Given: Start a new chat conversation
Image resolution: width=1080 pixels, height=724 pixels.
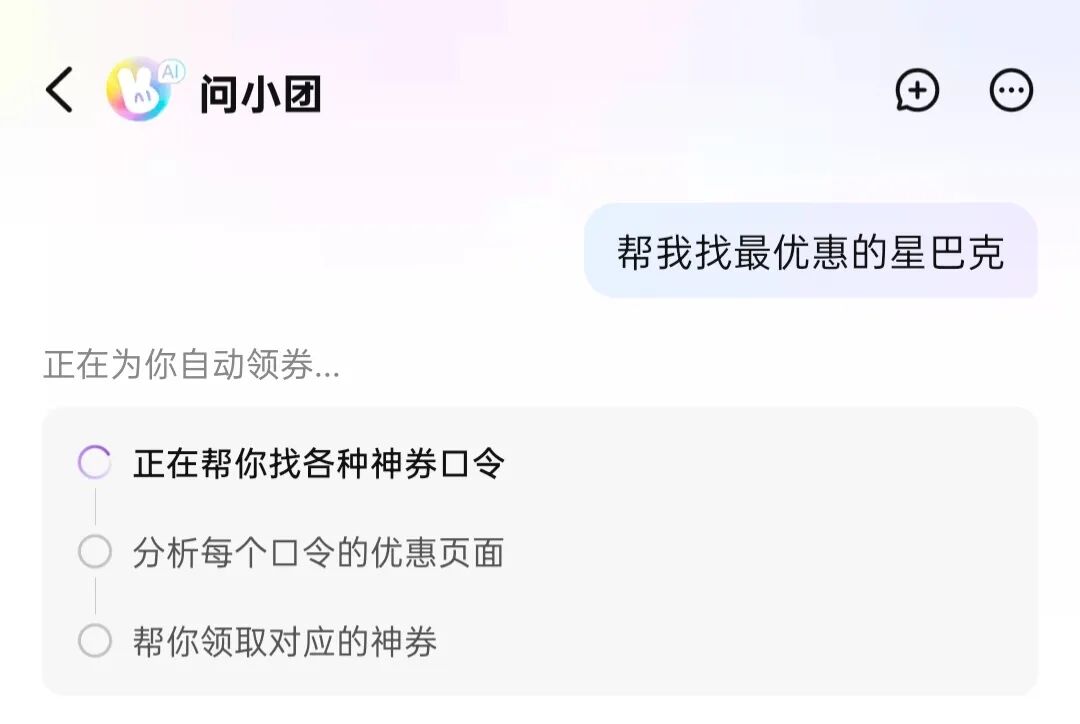Looking at the screenshot, I should point(917,91).
